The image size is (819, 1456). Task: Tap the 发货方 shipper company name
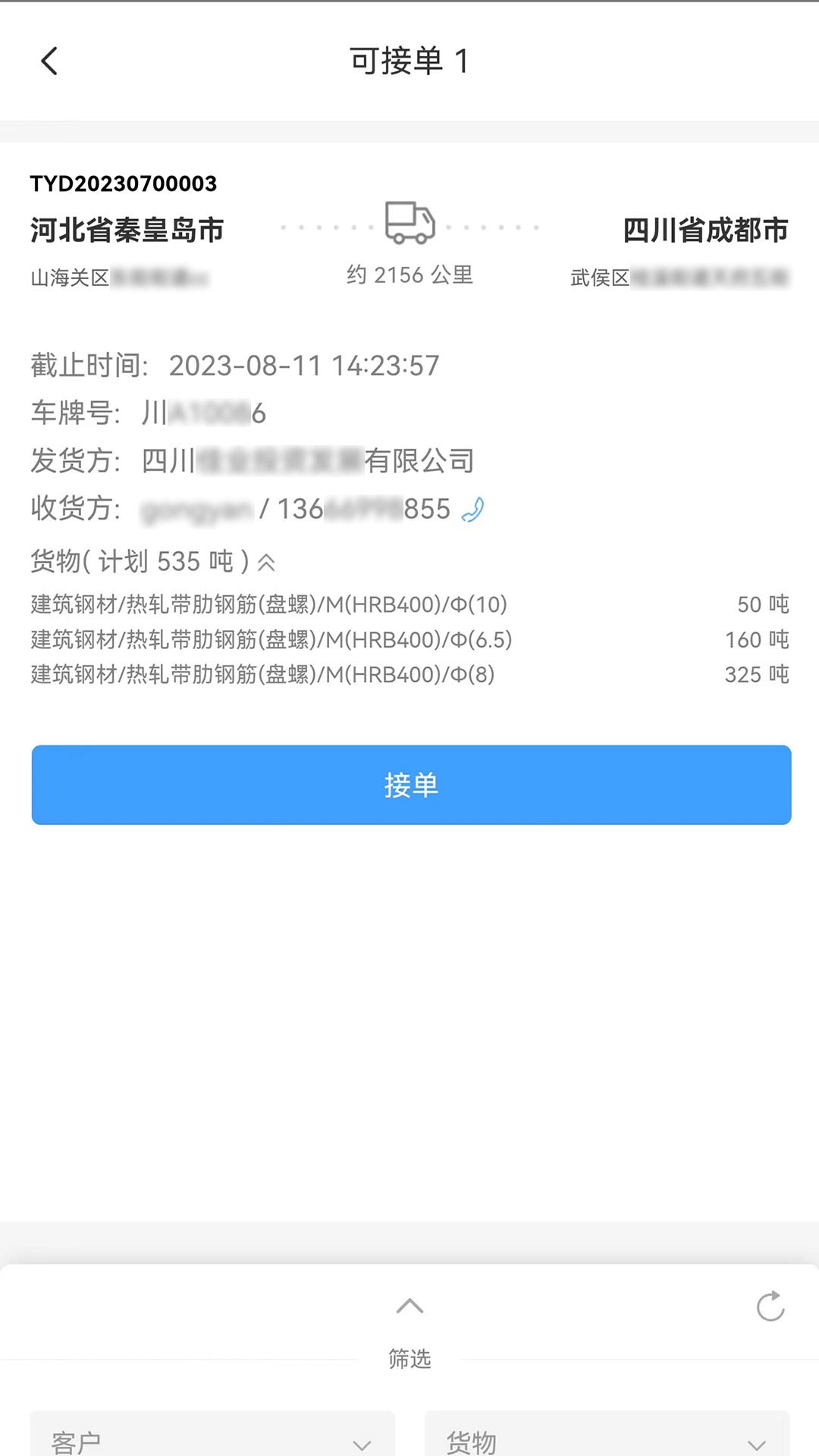coord(307,461)
